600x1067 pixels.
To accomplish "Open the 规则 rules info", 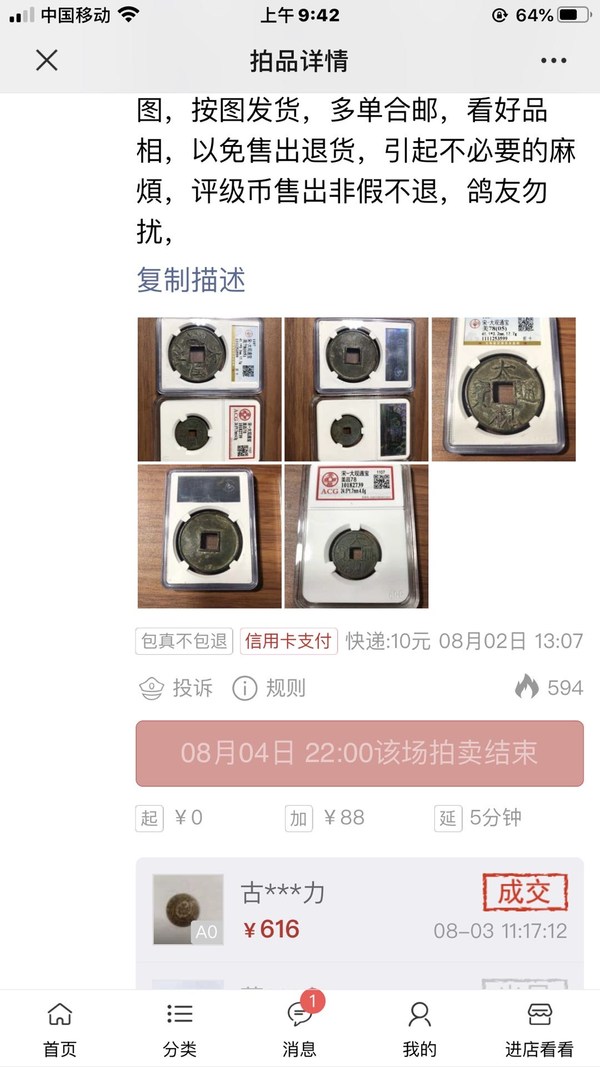I will [269, 688].
